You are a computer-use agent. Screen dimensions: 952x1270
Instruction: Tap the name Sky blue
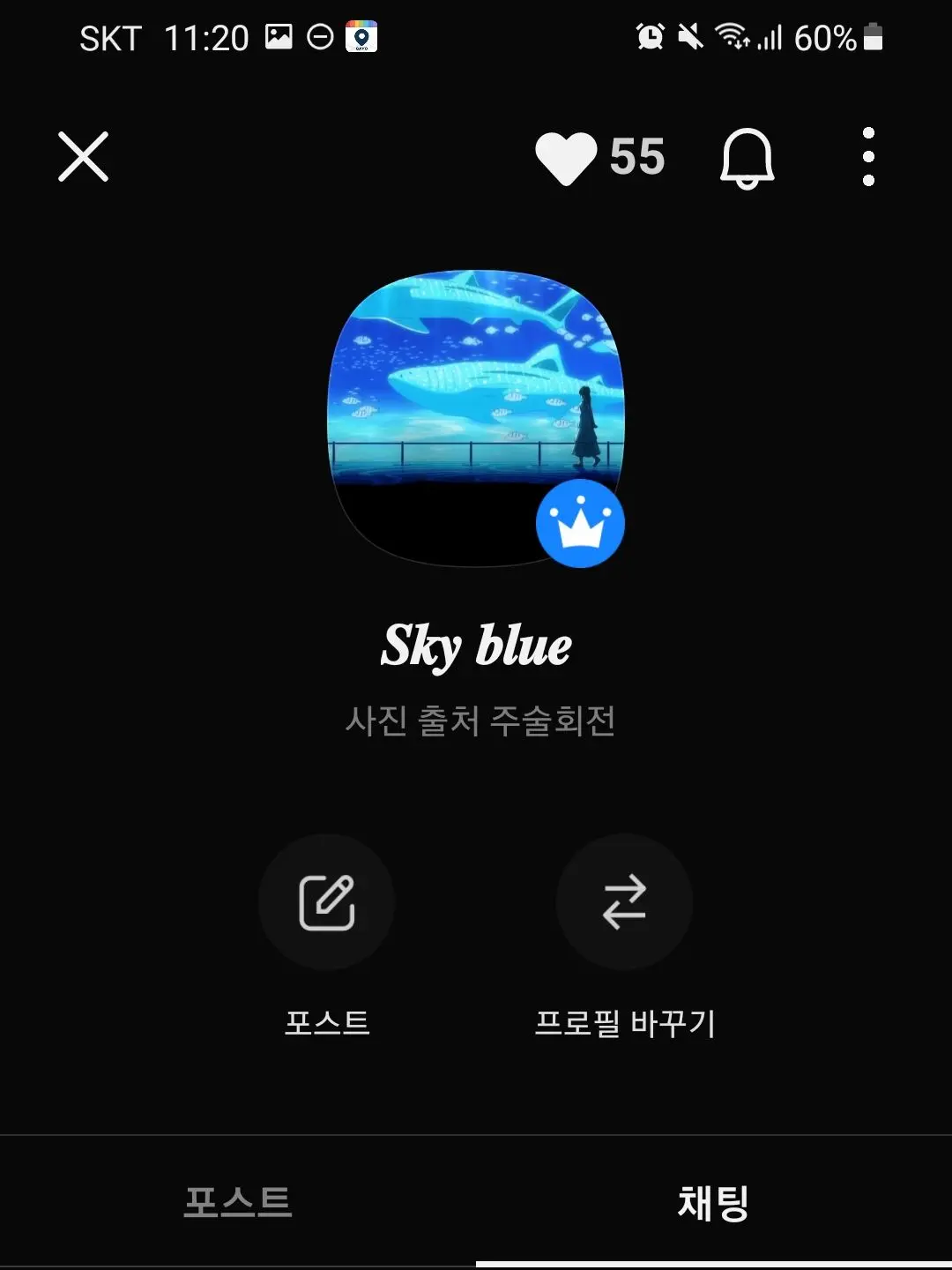click(476, 646)
